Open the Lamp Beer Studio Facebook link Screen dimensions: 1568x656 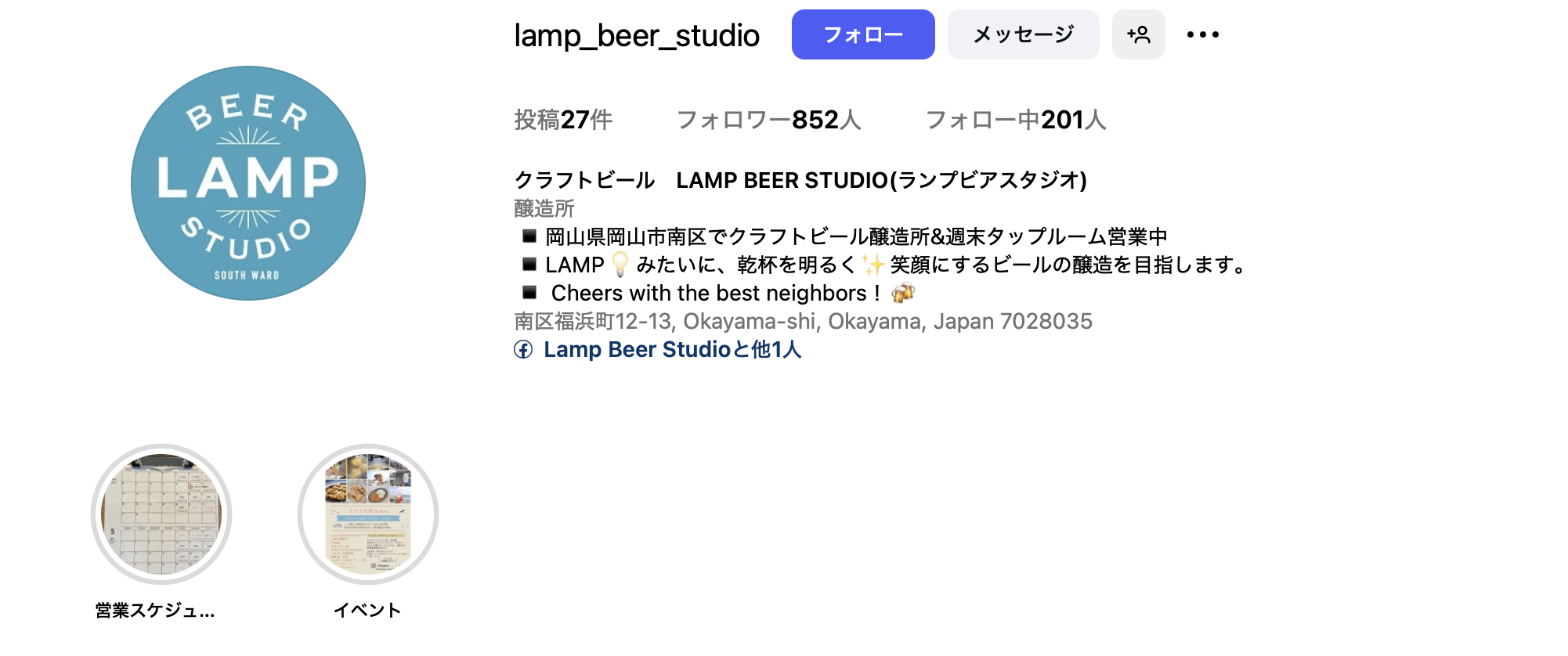coord(671,349)
